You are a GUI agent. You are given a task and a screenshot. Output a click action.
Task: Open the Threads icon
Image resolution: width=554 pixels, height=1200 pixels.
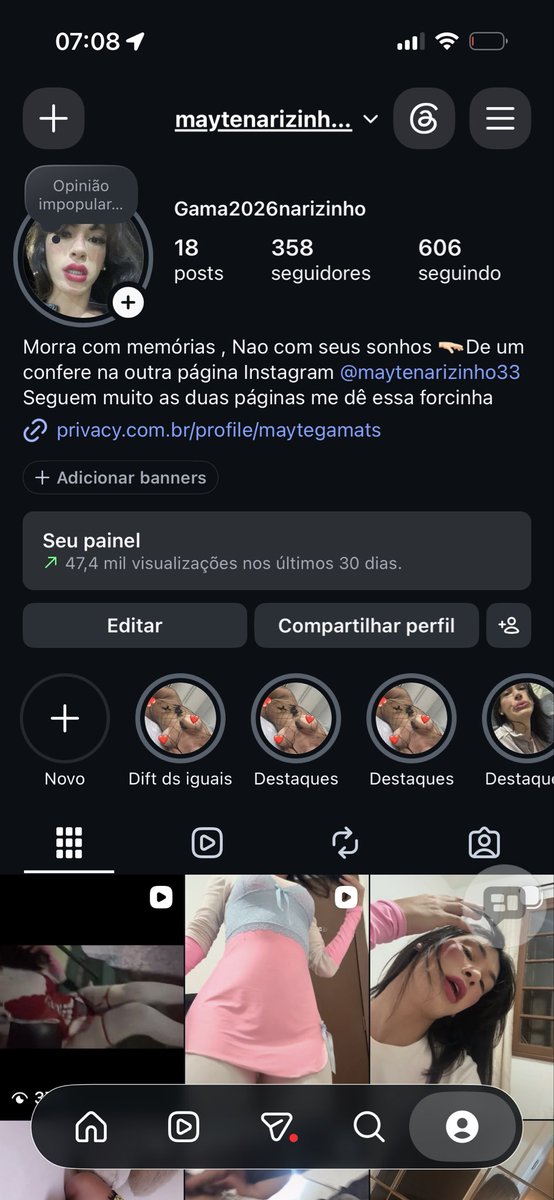[424, 119]
